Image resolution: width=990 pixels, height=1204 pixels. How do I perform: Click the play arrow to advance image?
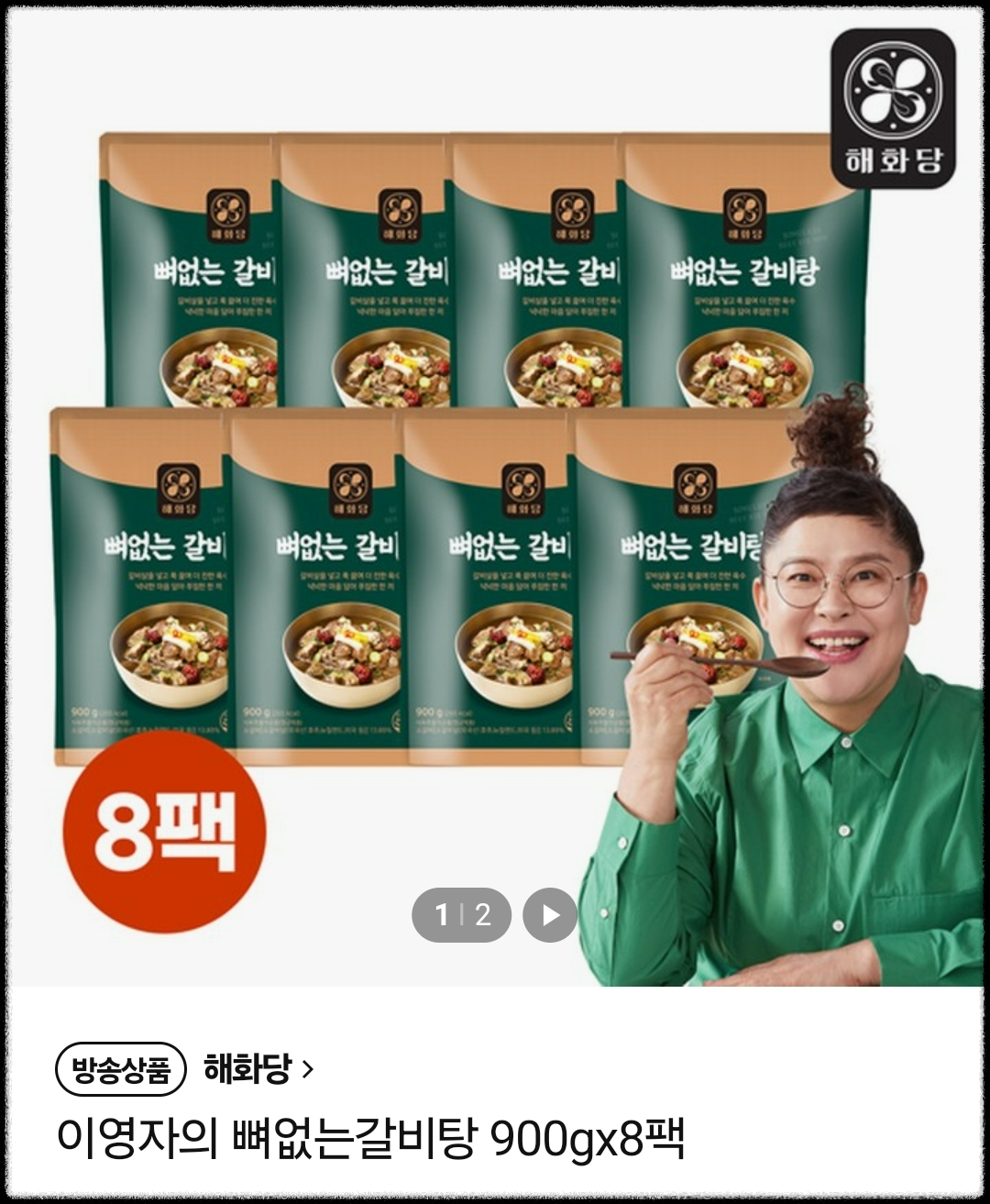coord(548,913)
